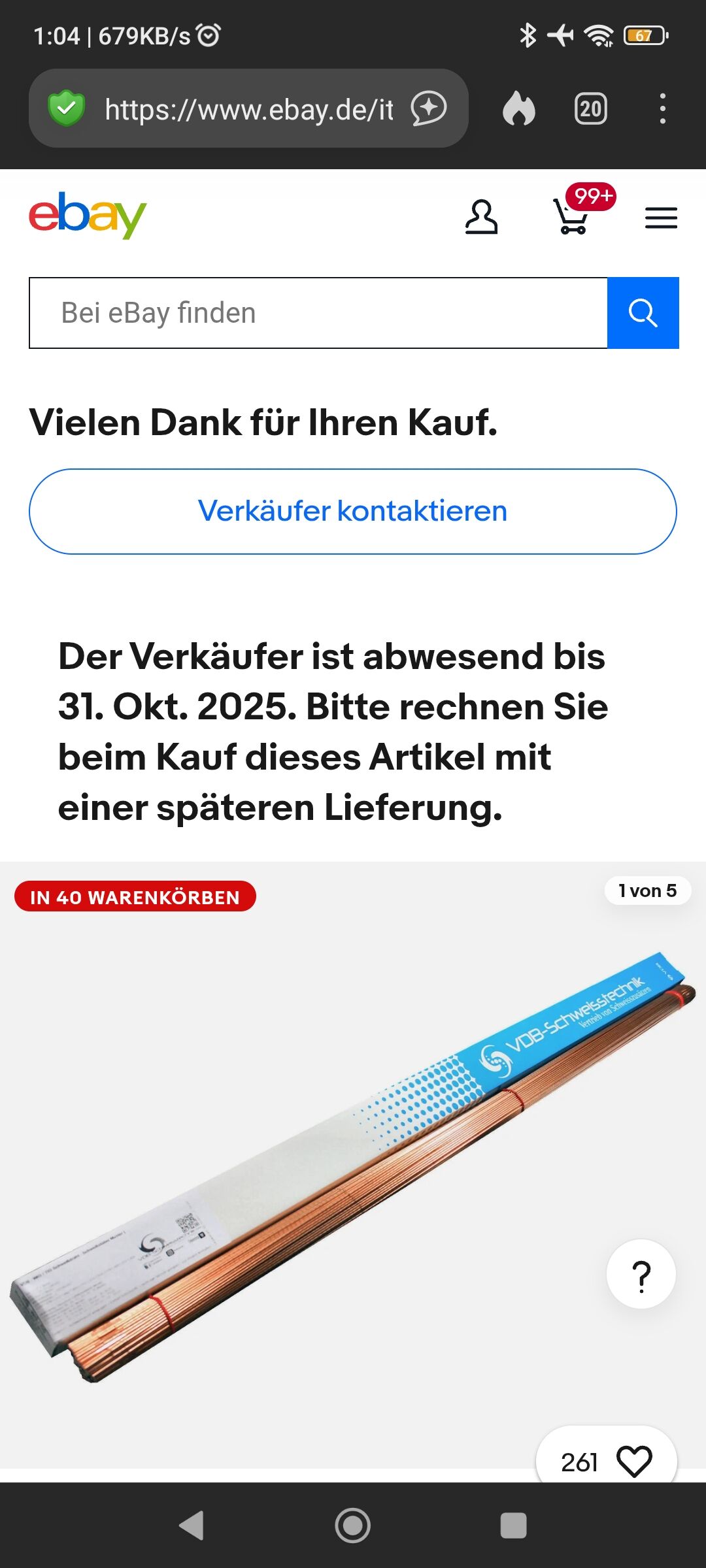Open the browser tabs switcher
The height and width of the screenshot is (1568, 706).
[x=590, y=108]
